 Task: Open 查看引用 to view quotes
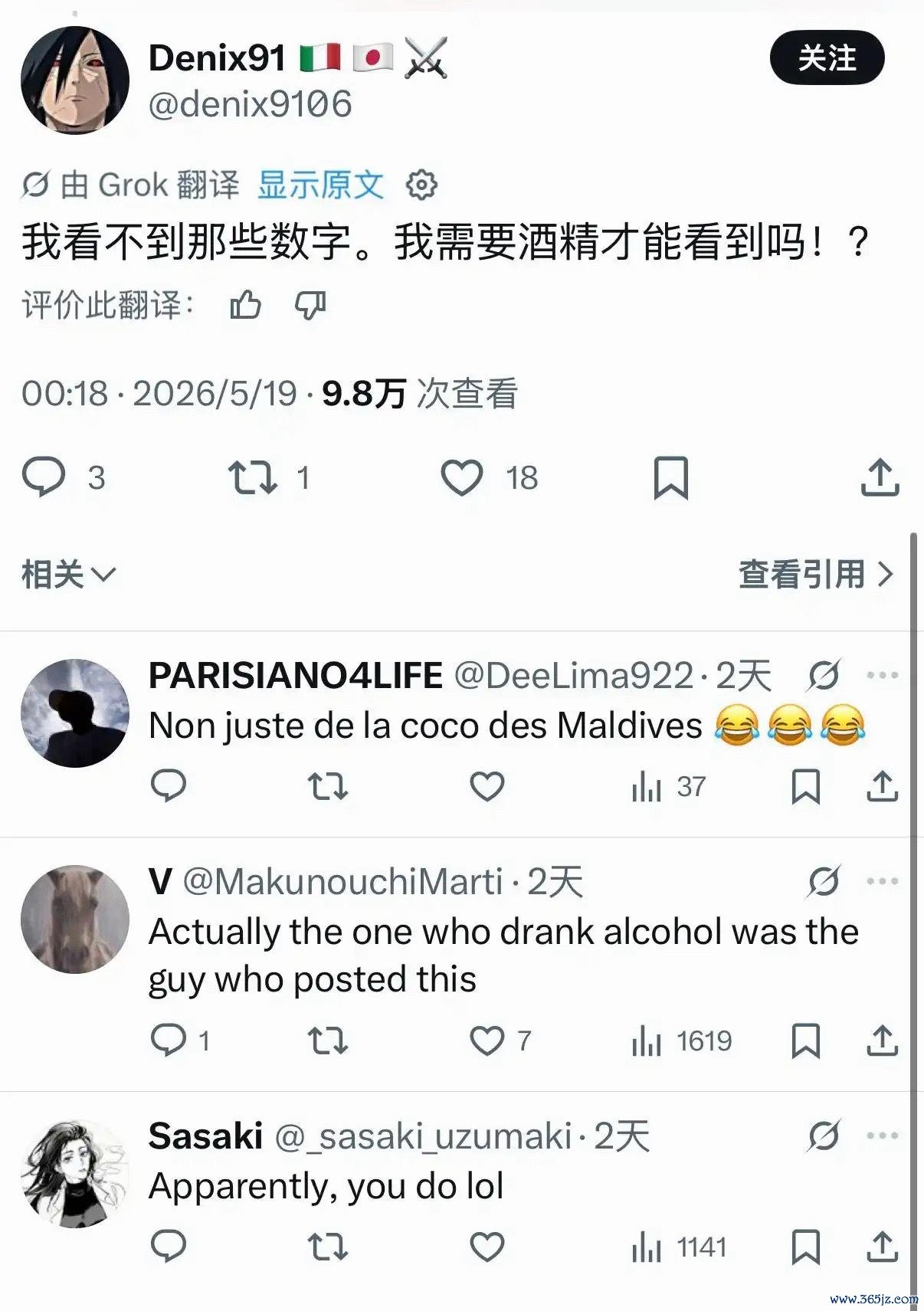[816, 574]
